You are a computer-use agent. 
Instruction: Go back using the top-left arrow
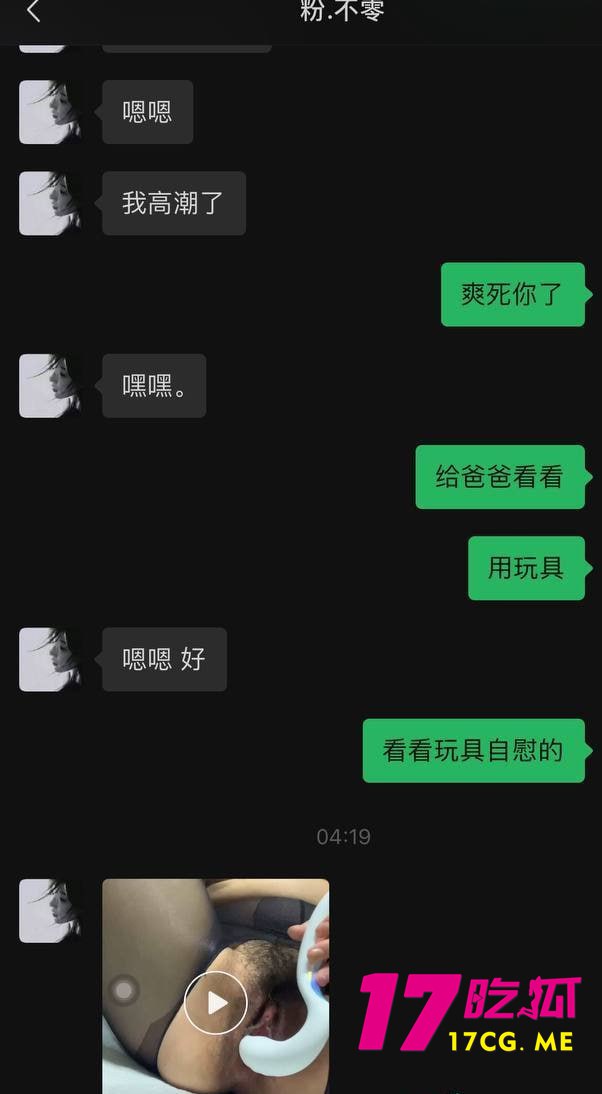pos(33,12)
